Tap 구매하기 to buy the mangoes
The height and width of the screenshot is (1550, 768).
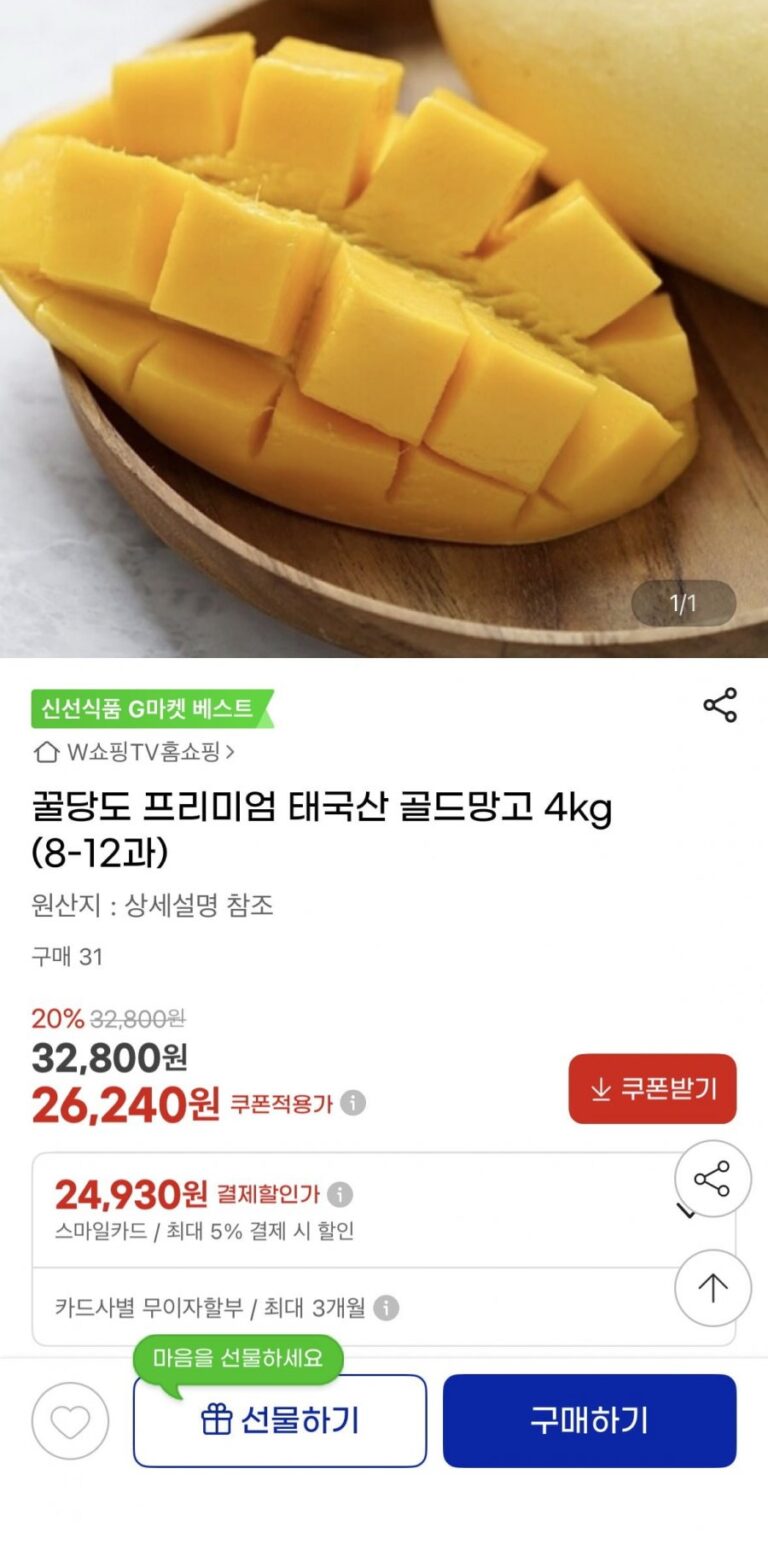click(x=589, y=1420)
